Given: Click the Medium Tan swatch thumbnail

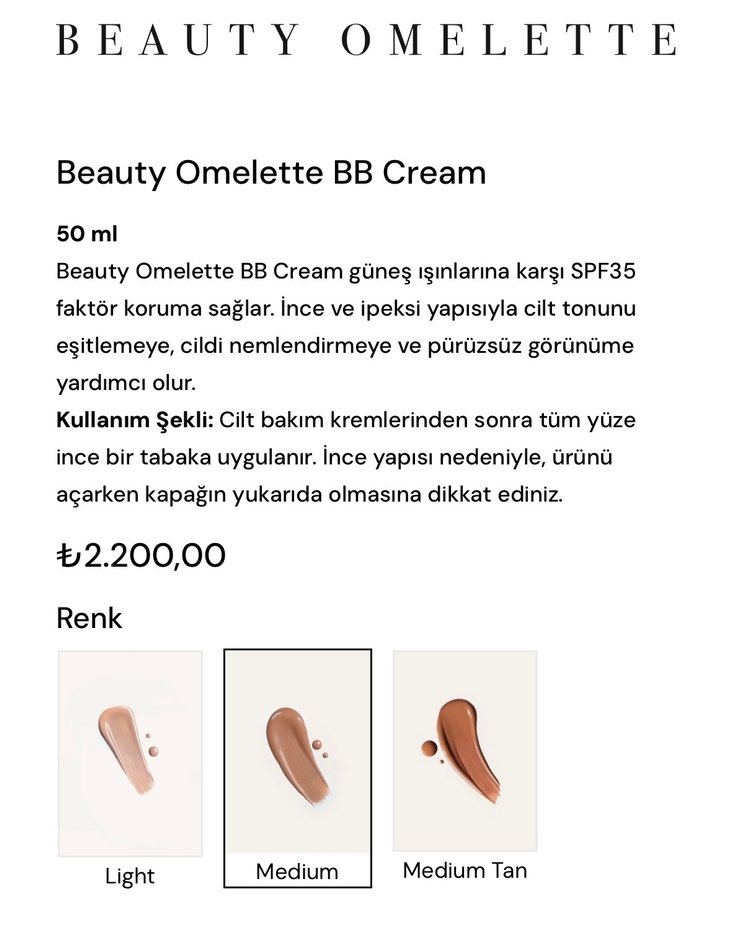Looking at the screenshot, I should [x=466, y=752].
